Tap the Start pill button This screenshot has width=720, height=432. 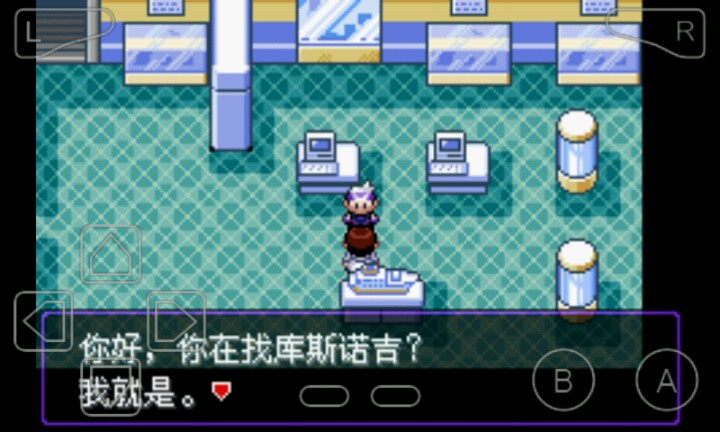pyautogui.click(x=395, y=396)
